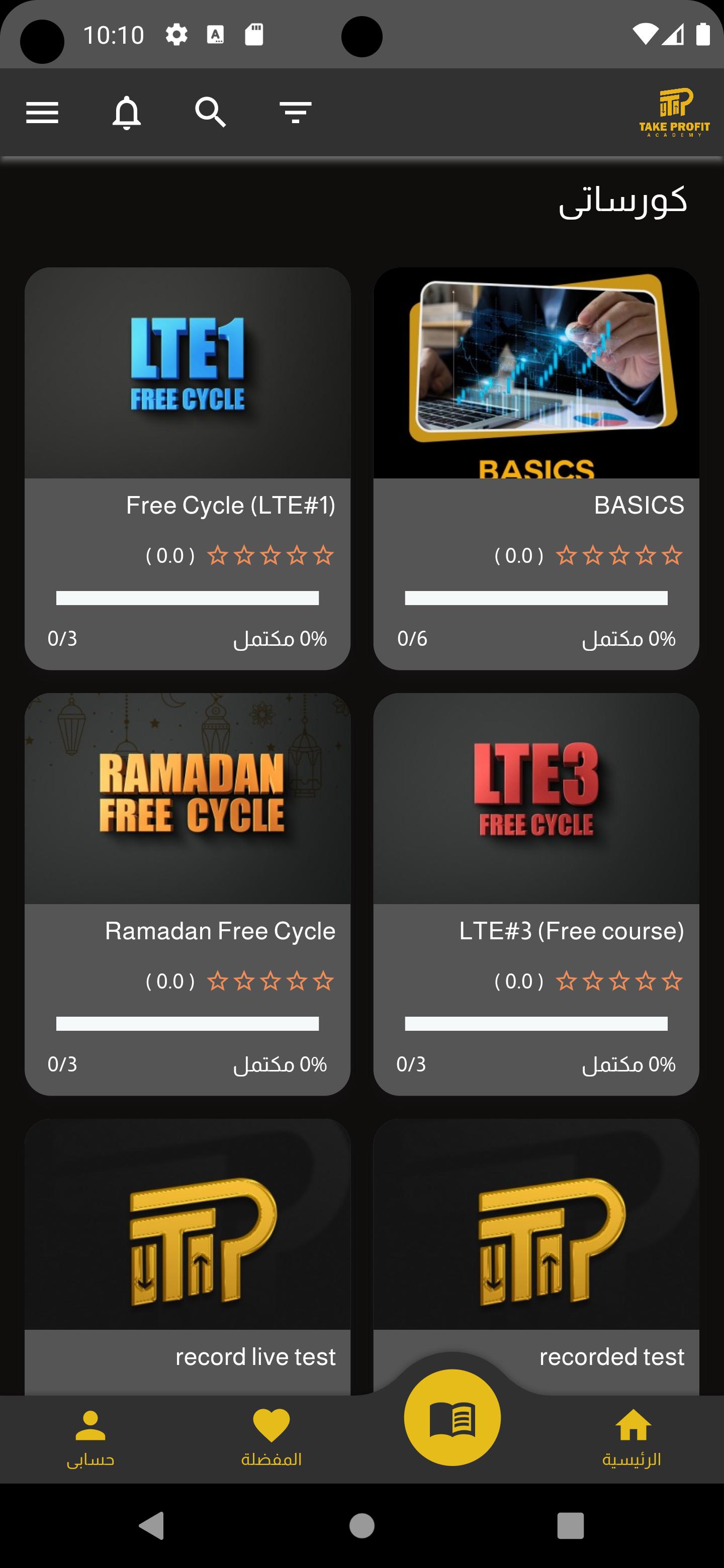This screenshot has width=724, height=1568.
Task: Tap the yellow book courses button
Action: tap(452, 1418)
